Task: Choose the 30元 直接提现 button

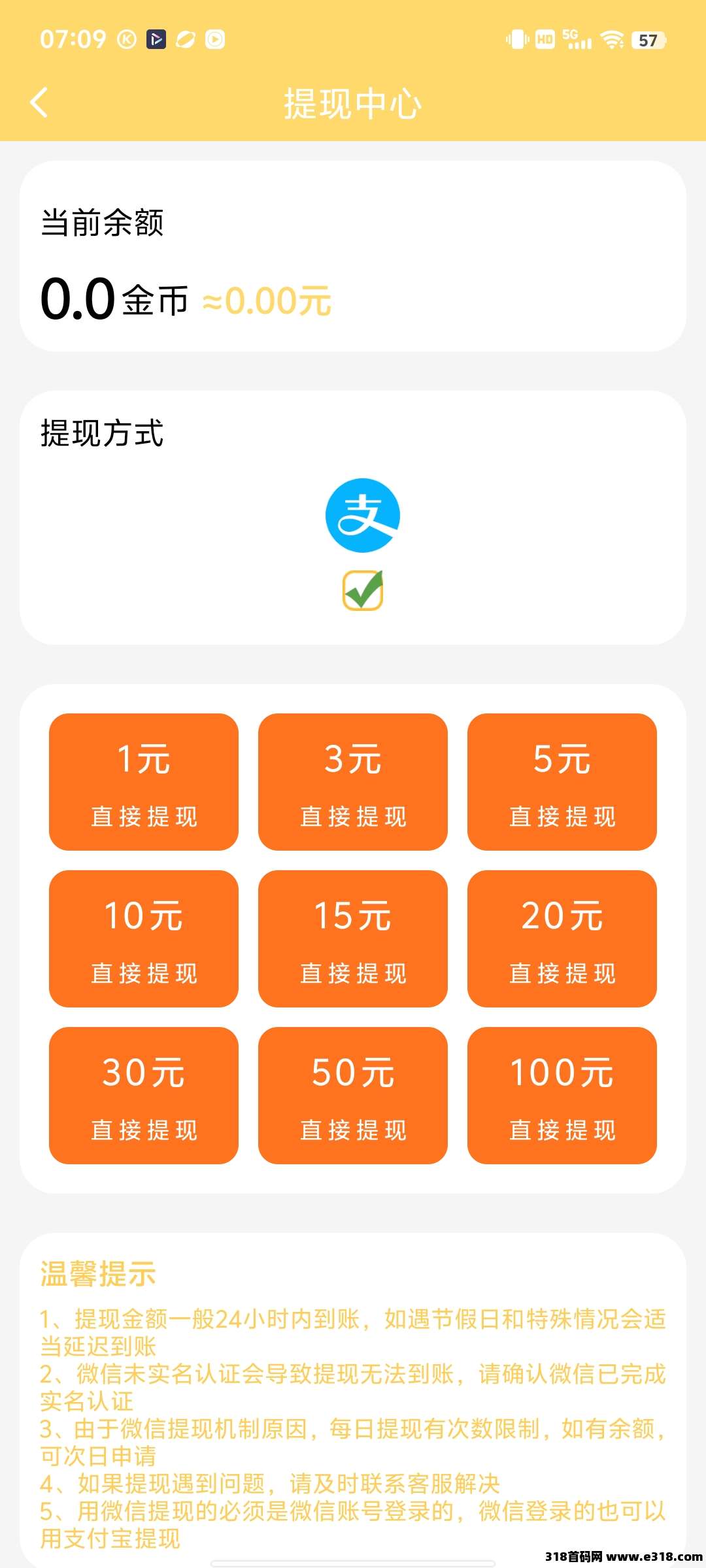Action: pyautogui.click(x=144, y=1096)
